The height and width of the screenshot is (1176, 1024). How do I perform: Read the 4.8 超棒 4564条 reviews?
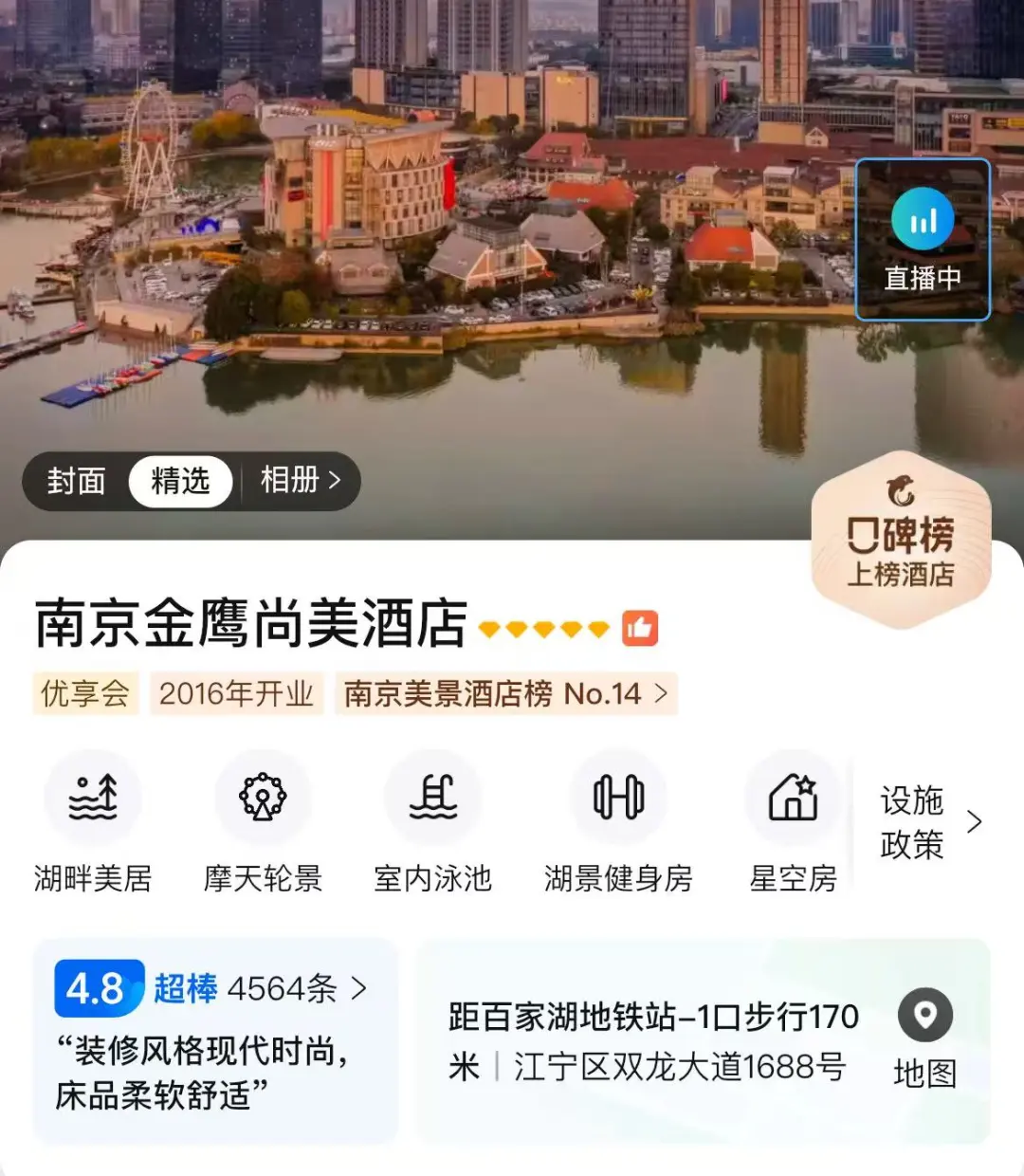[x=213, y=989]
